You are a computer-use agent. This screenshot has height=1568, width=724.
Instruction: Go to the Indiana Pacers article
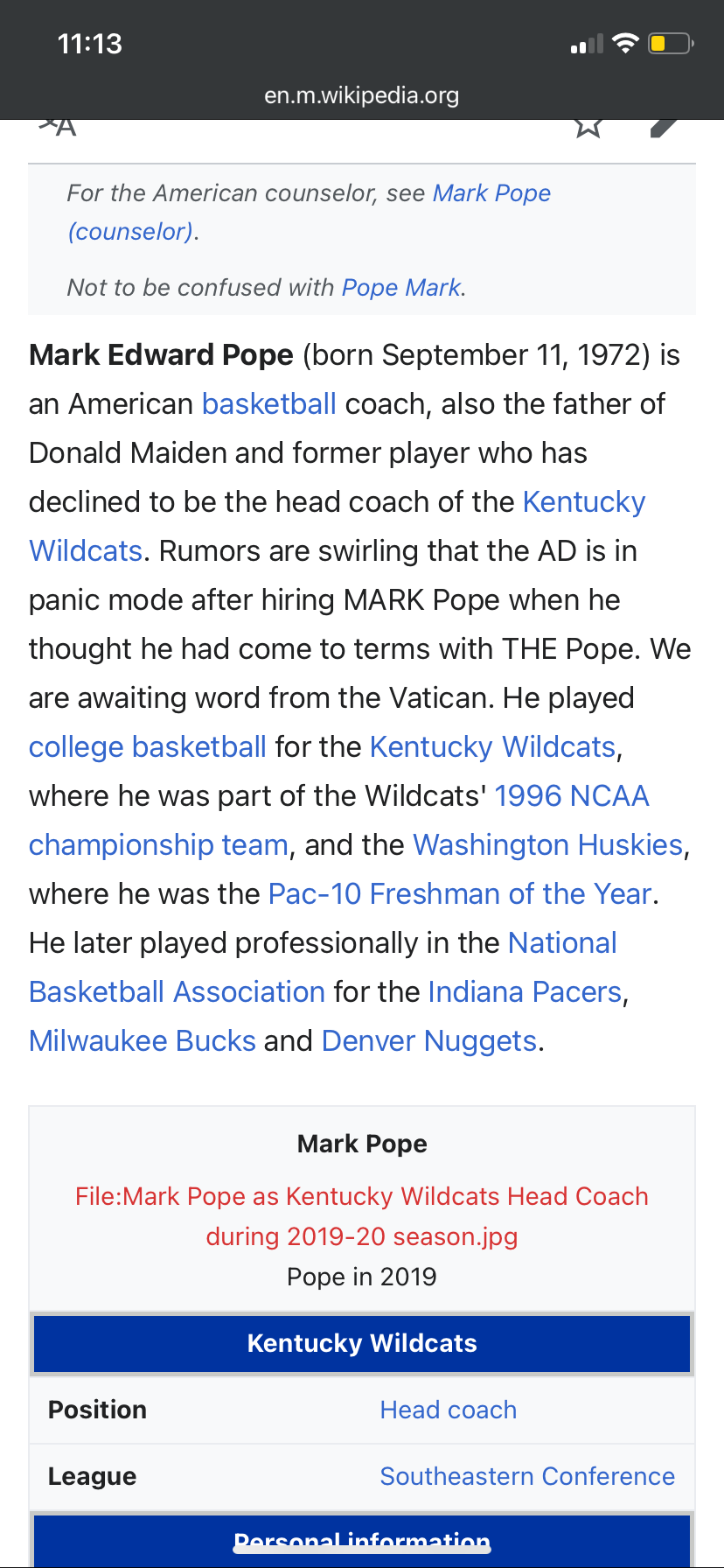[525, 991]
